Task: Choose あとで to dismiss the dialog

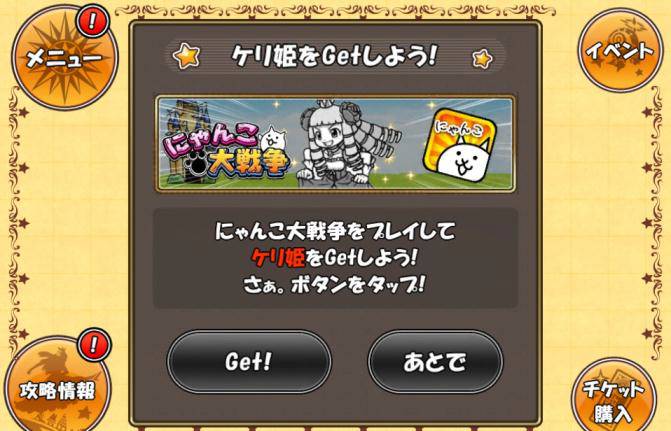Action: 435,361
